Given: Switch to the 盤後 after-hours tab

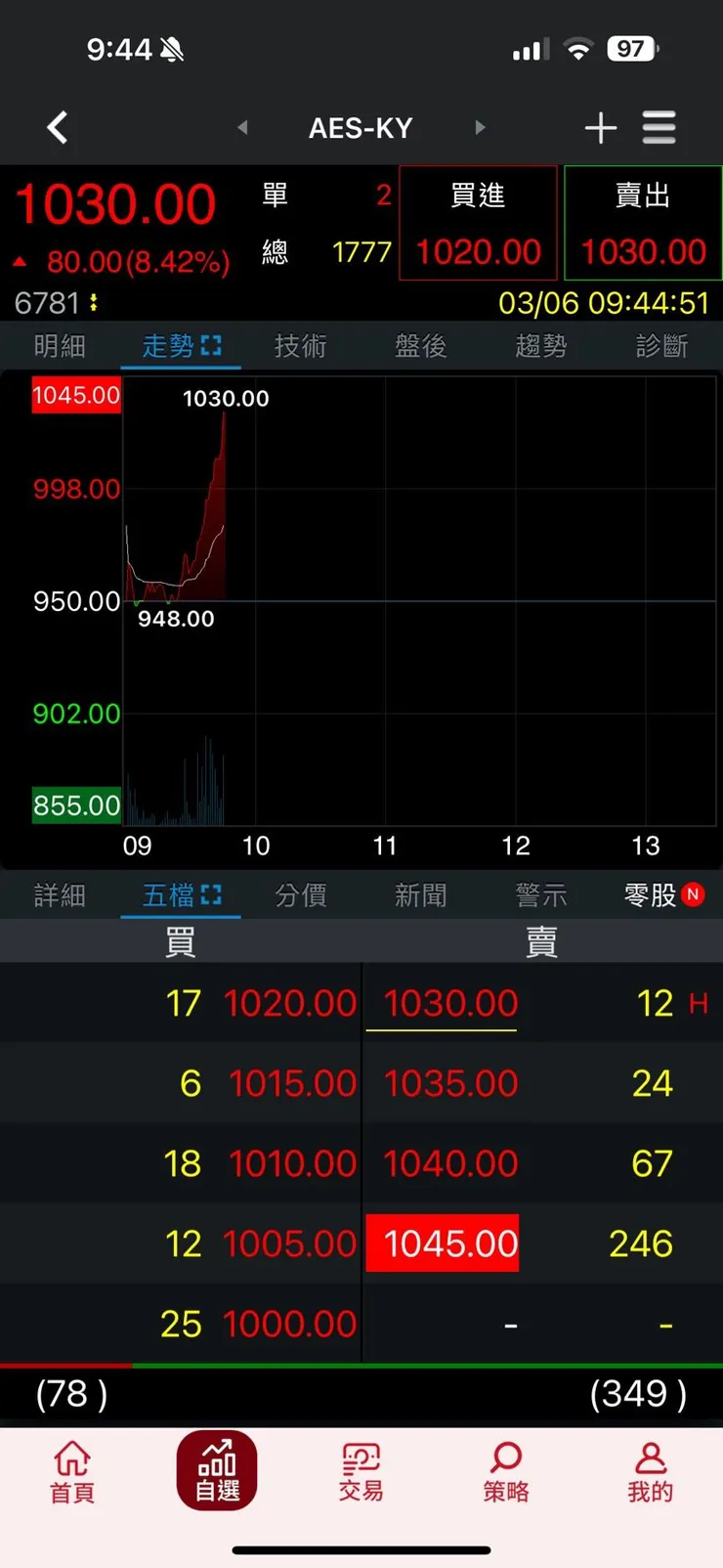Looking at the screenshot, I should tap(420, 346).
